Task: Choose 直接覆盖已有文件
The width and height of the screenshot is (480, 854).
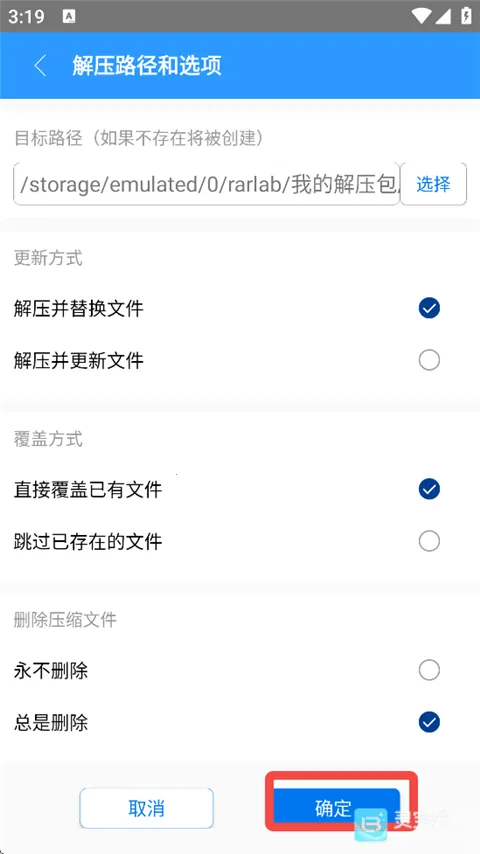Action: (240, 489)
